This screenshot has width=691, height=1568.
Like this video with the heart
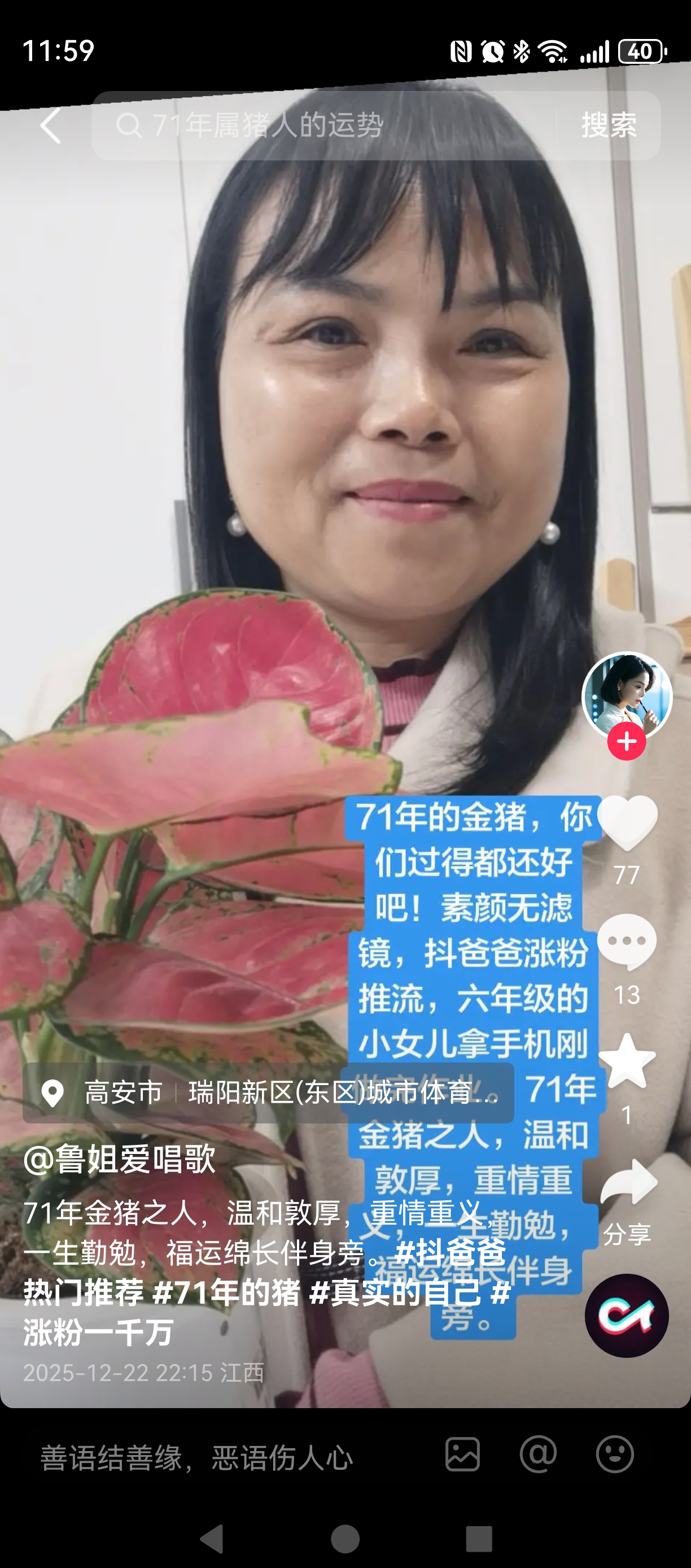coord(627,822)
